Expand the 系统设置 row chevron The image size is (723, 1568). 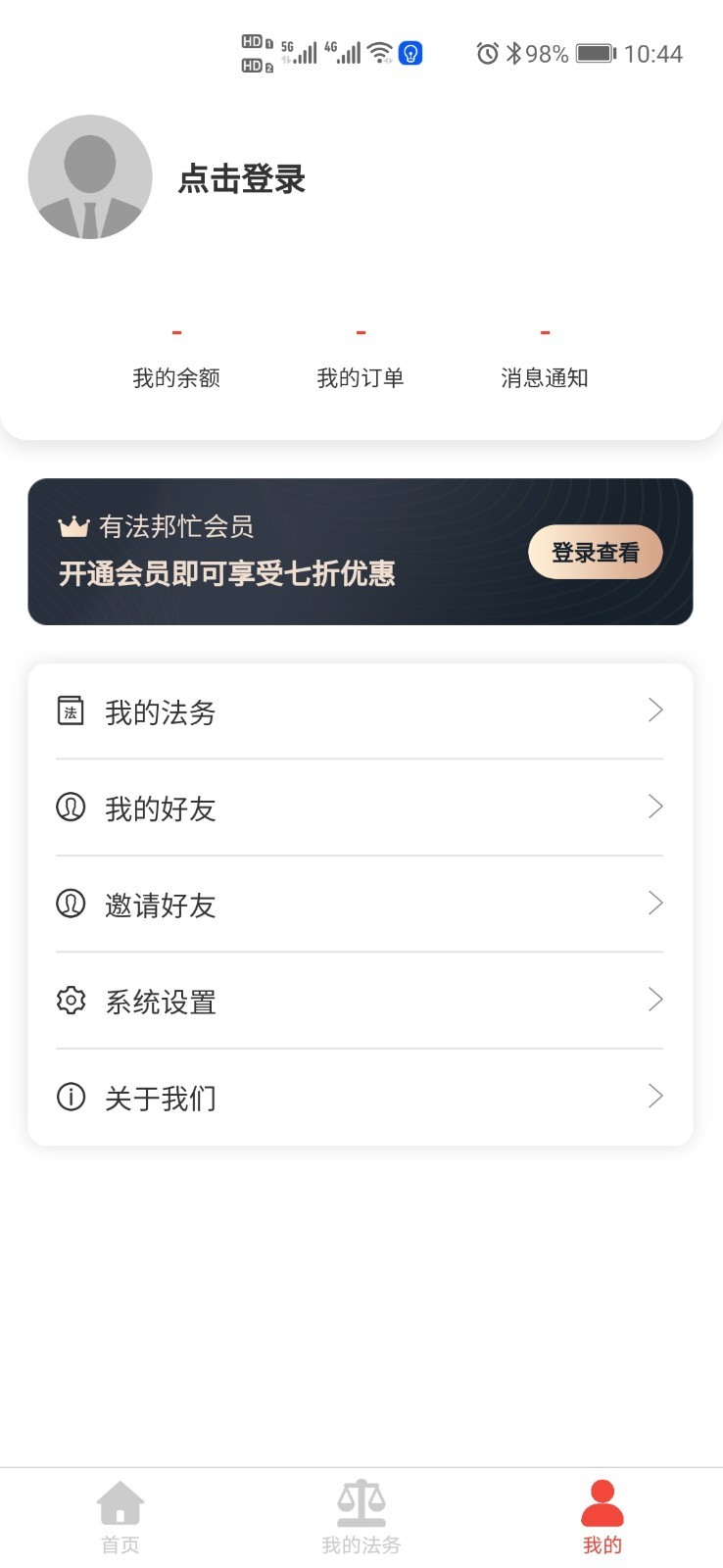click(x=654, y=1000)
